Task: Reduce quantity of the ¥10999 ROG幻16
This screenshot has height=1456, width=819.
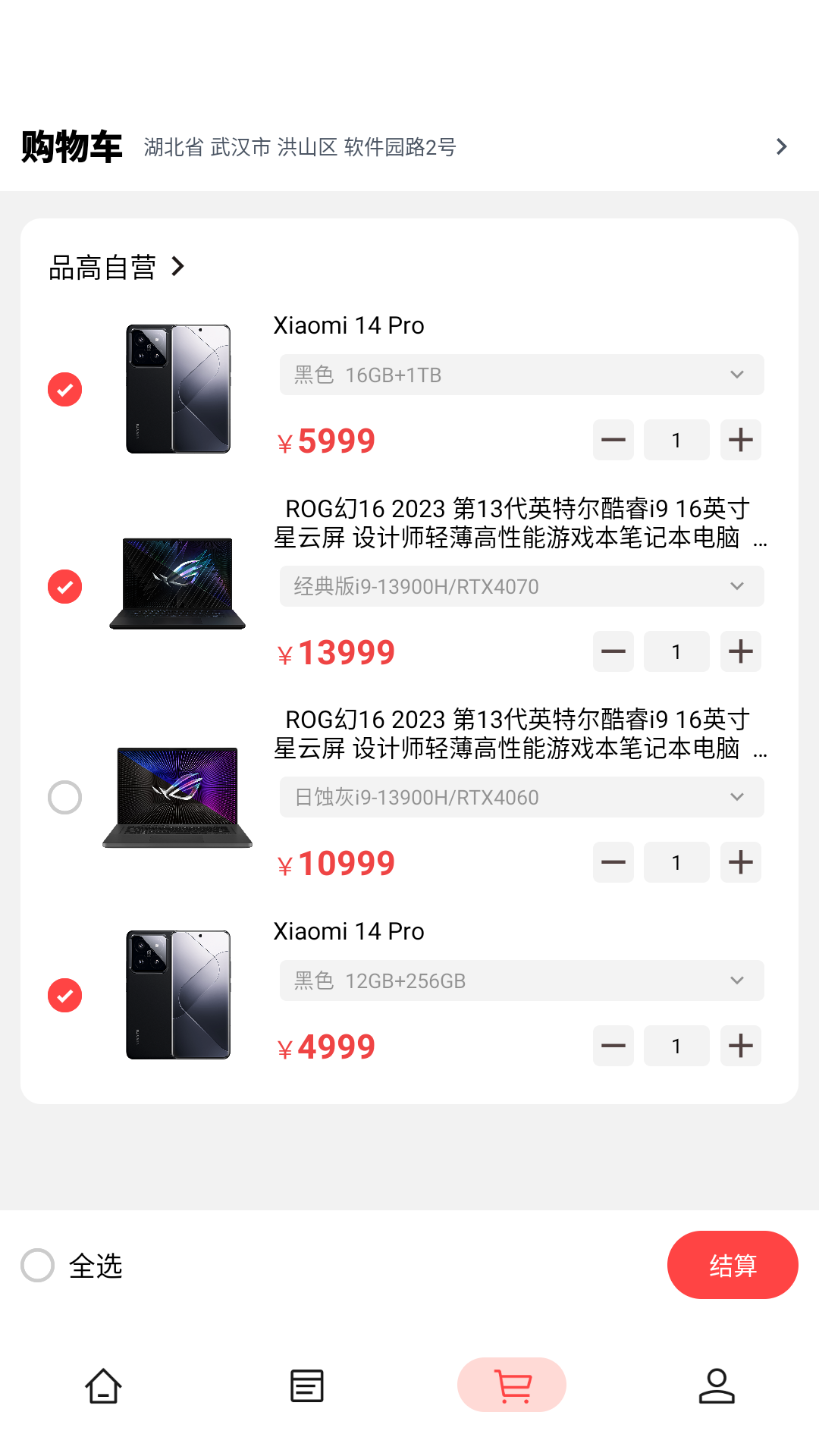Action: (613, 862)
